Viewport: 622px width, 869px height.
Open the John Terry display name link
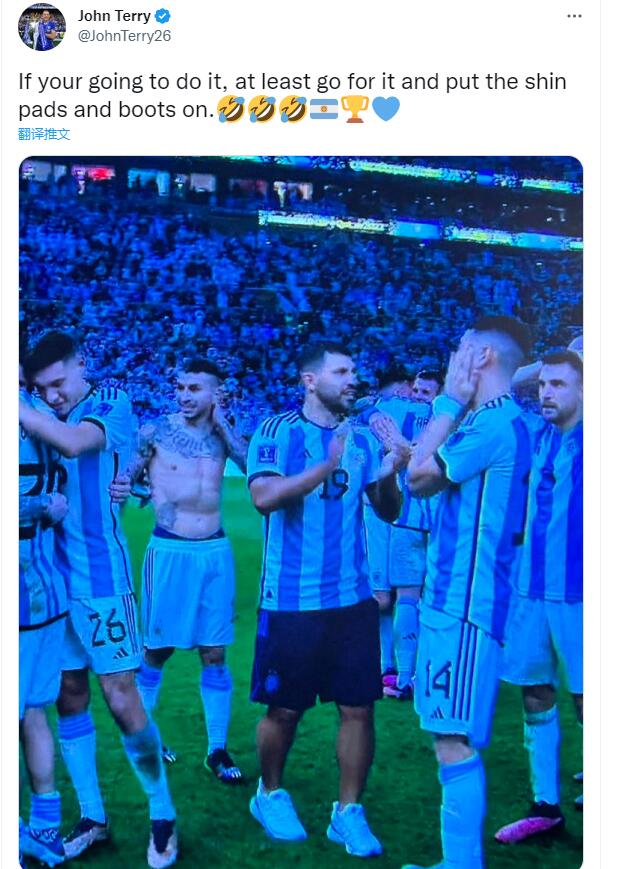[114, 16]
